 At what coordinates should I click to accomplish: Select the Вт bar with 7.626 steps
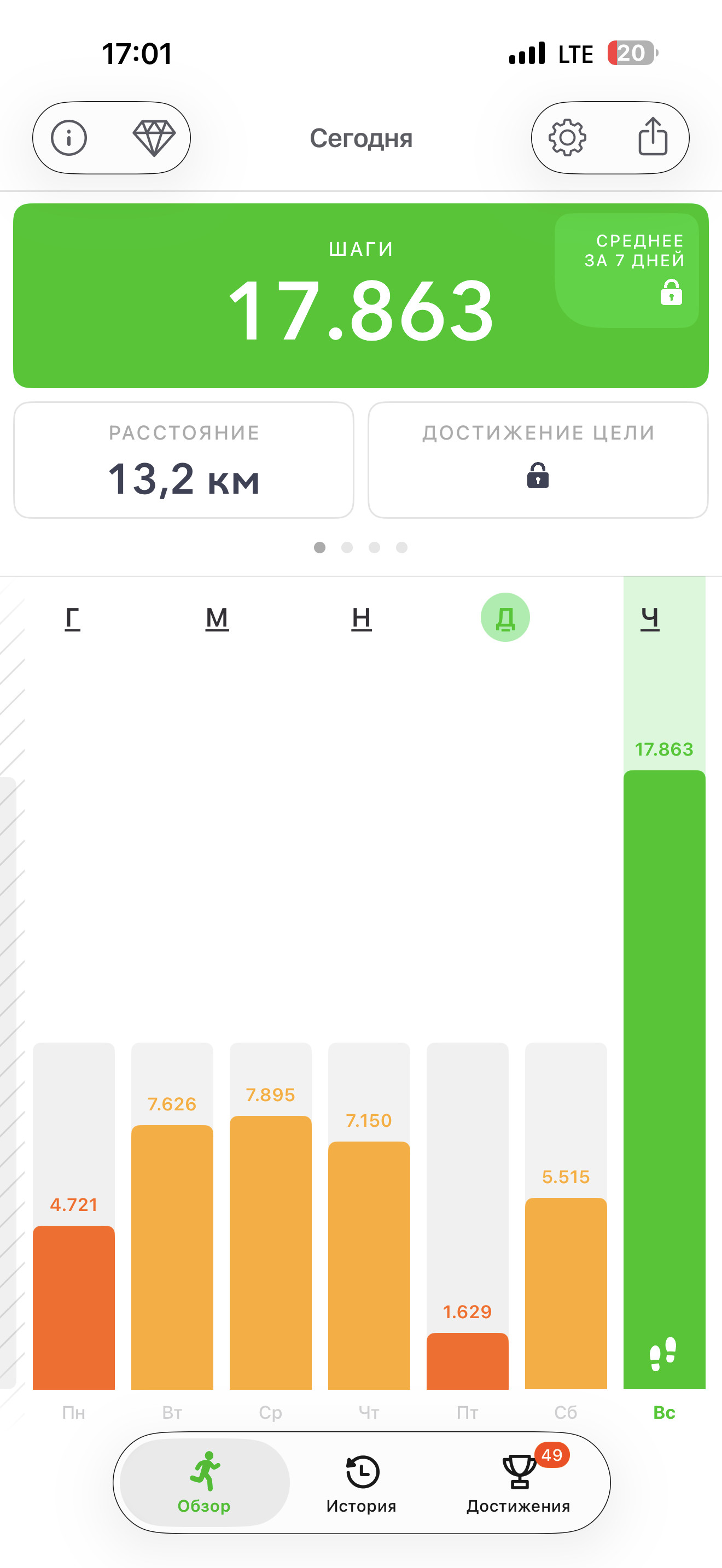[x=172, y=1256]
